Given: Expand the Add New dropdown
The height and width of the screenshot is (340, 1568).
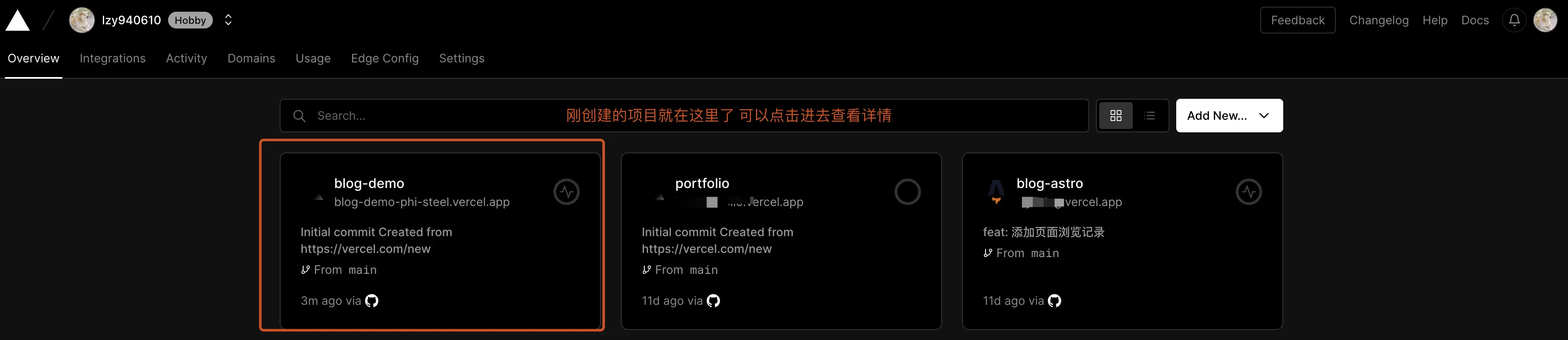Looking at the screenshot, I should click(x=1229, y=116).
